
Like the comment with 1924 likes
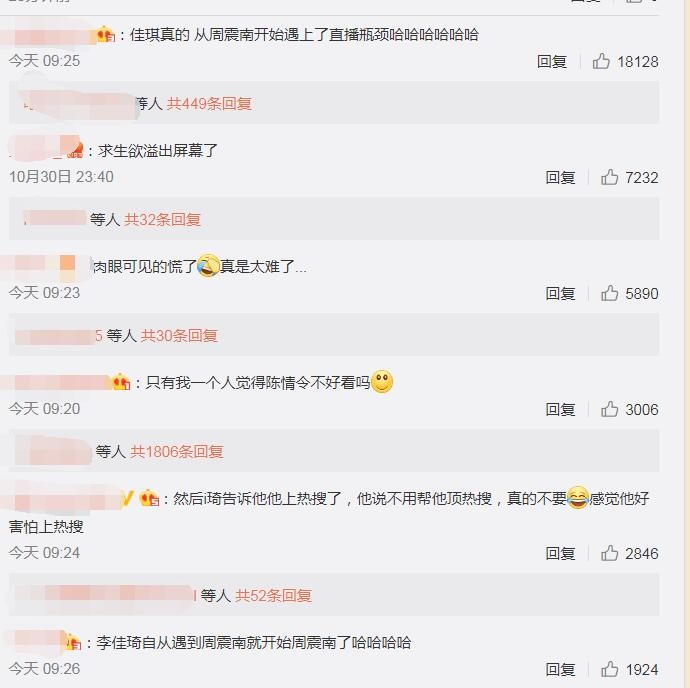coord(609,669)
